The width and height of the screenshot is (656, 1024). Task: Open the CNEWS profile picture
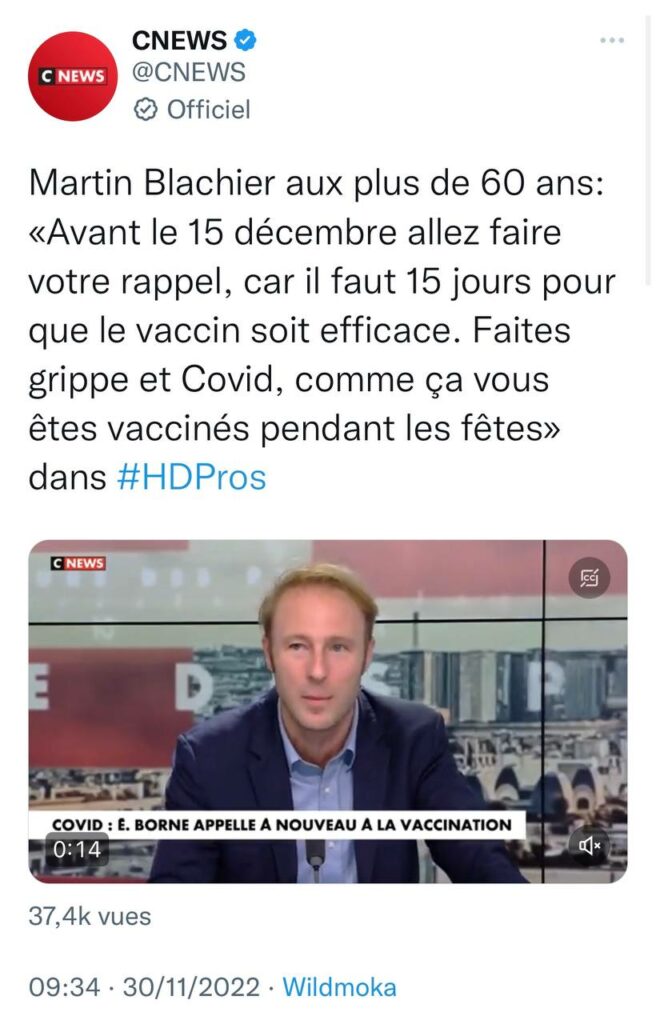(x=73, y=76)
